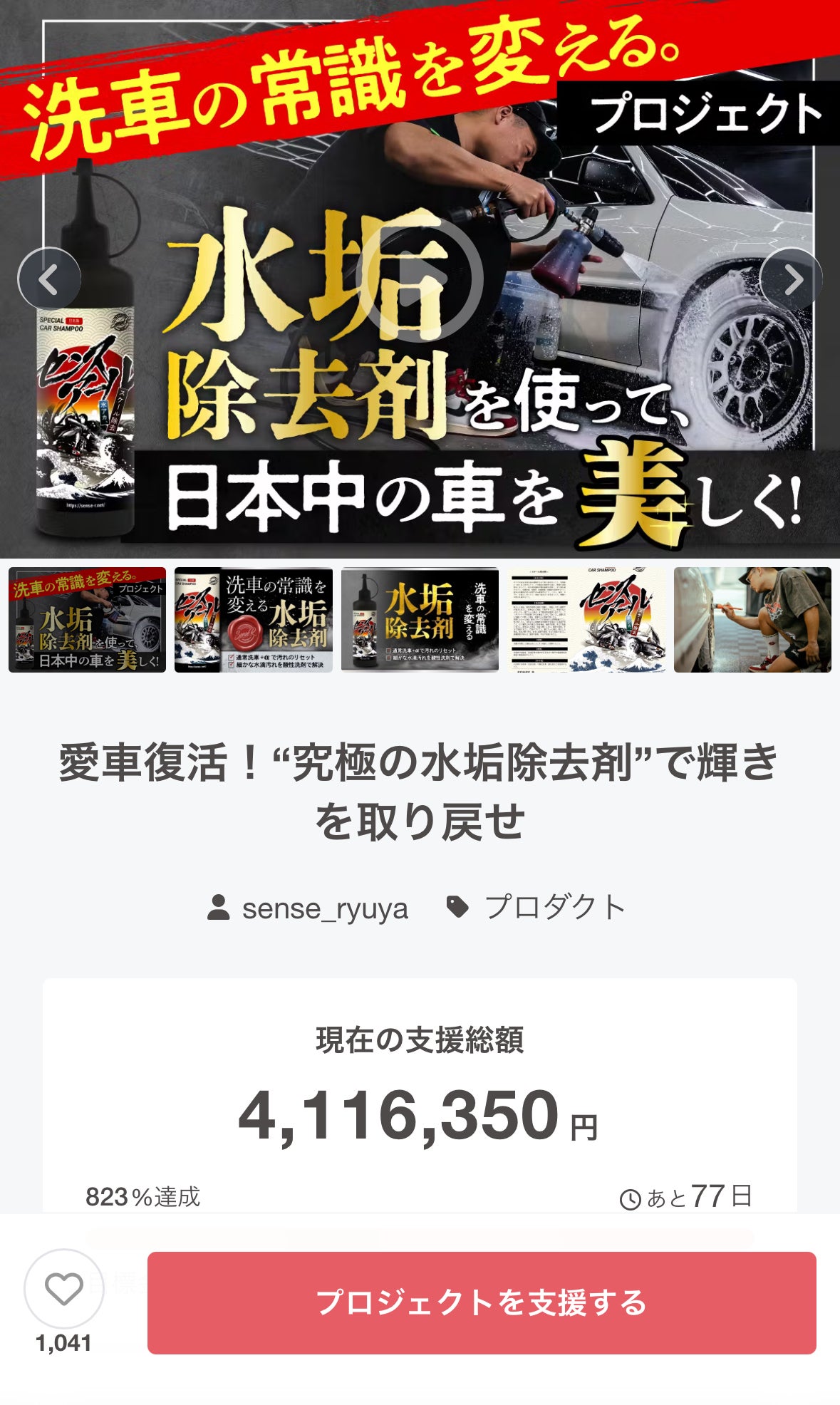Like this project with the heart

tap(64, 1288)
